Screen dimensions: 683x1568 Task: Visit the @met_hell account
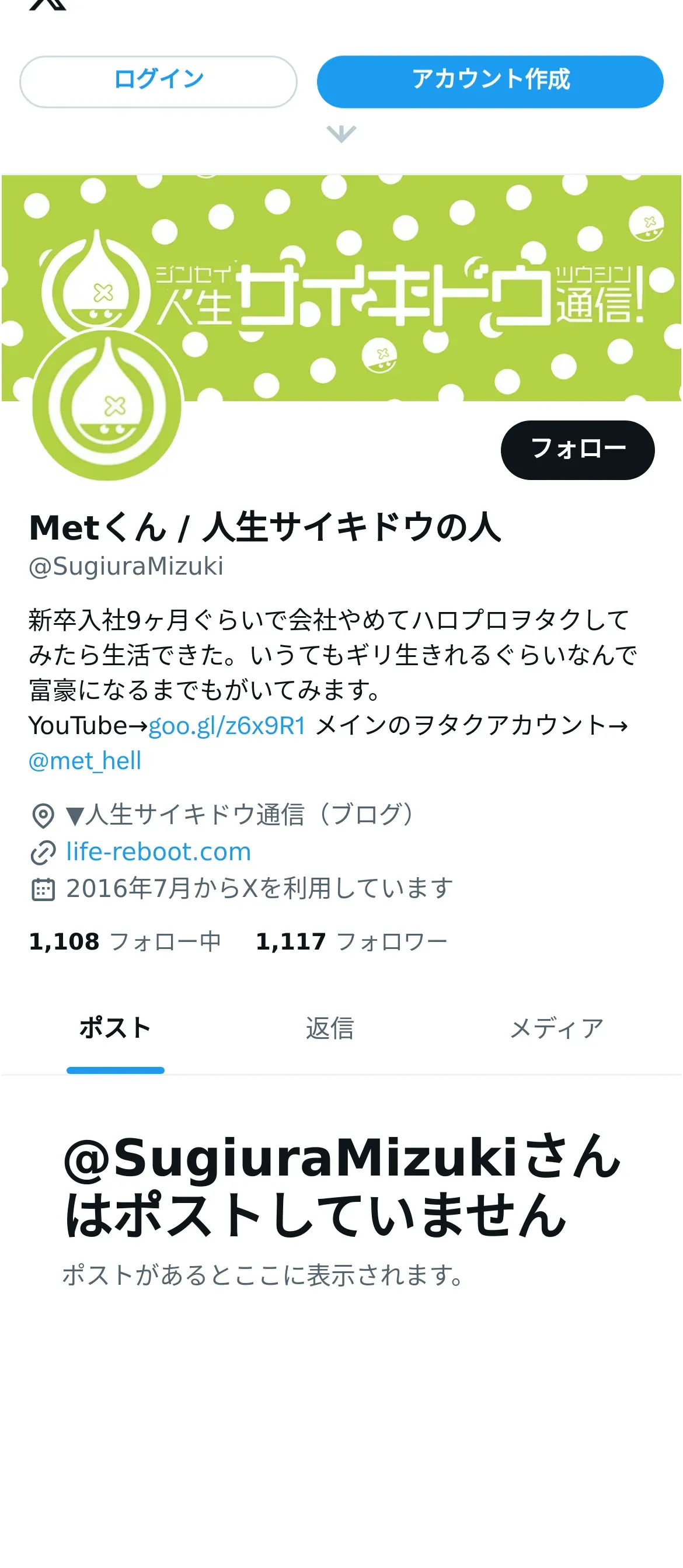pyautogui.click(x=85, y=761)
